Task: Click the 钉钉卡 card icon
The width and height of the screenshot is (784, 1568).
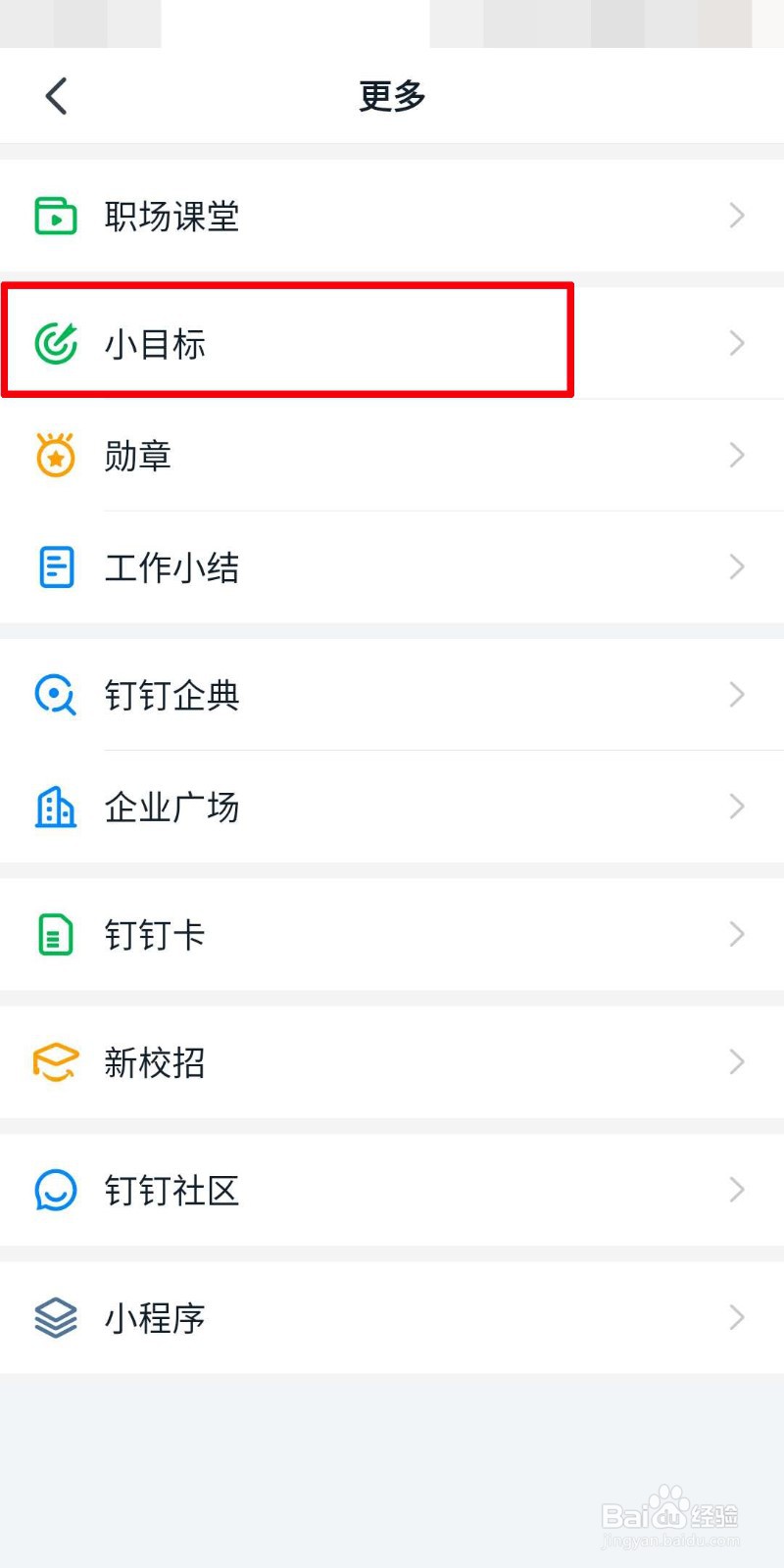Action: click(56, 935)
